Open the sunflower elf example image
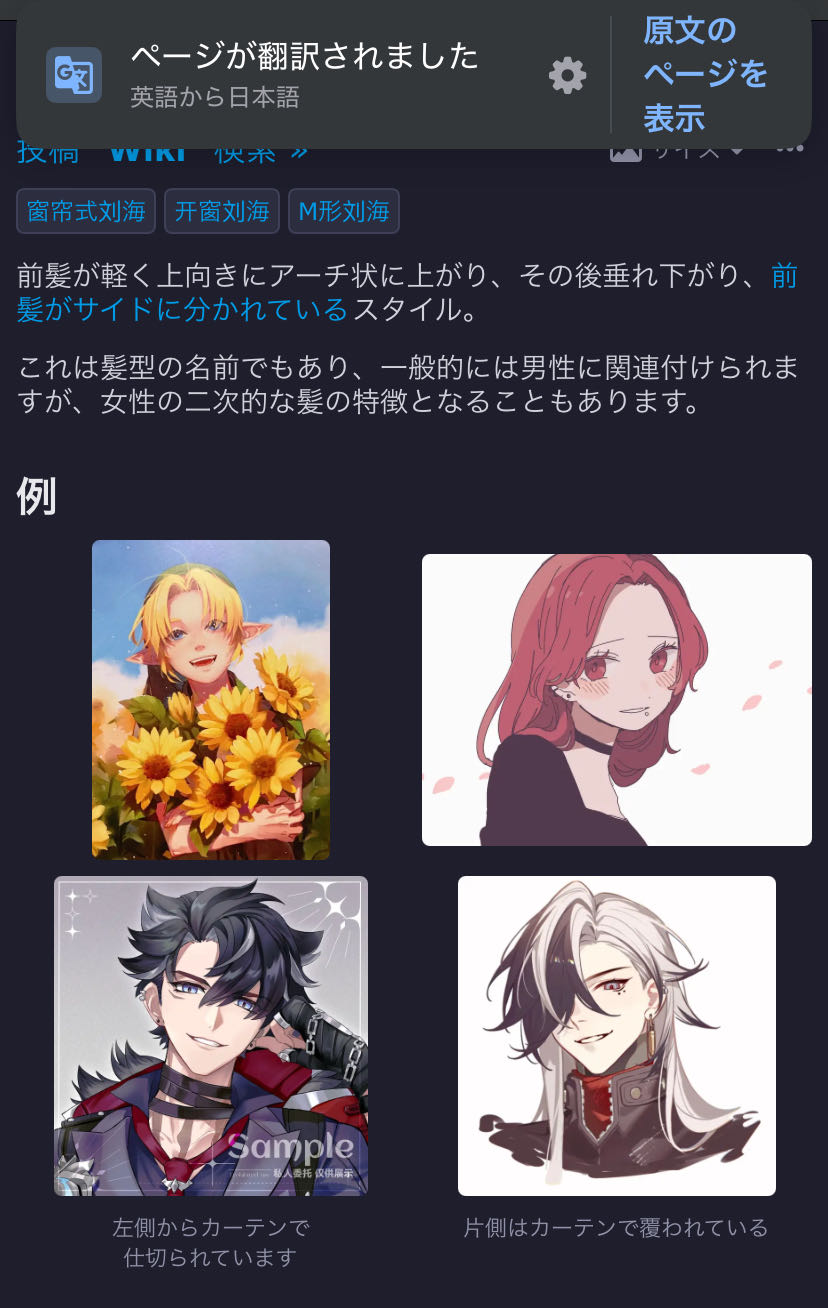 211,699
